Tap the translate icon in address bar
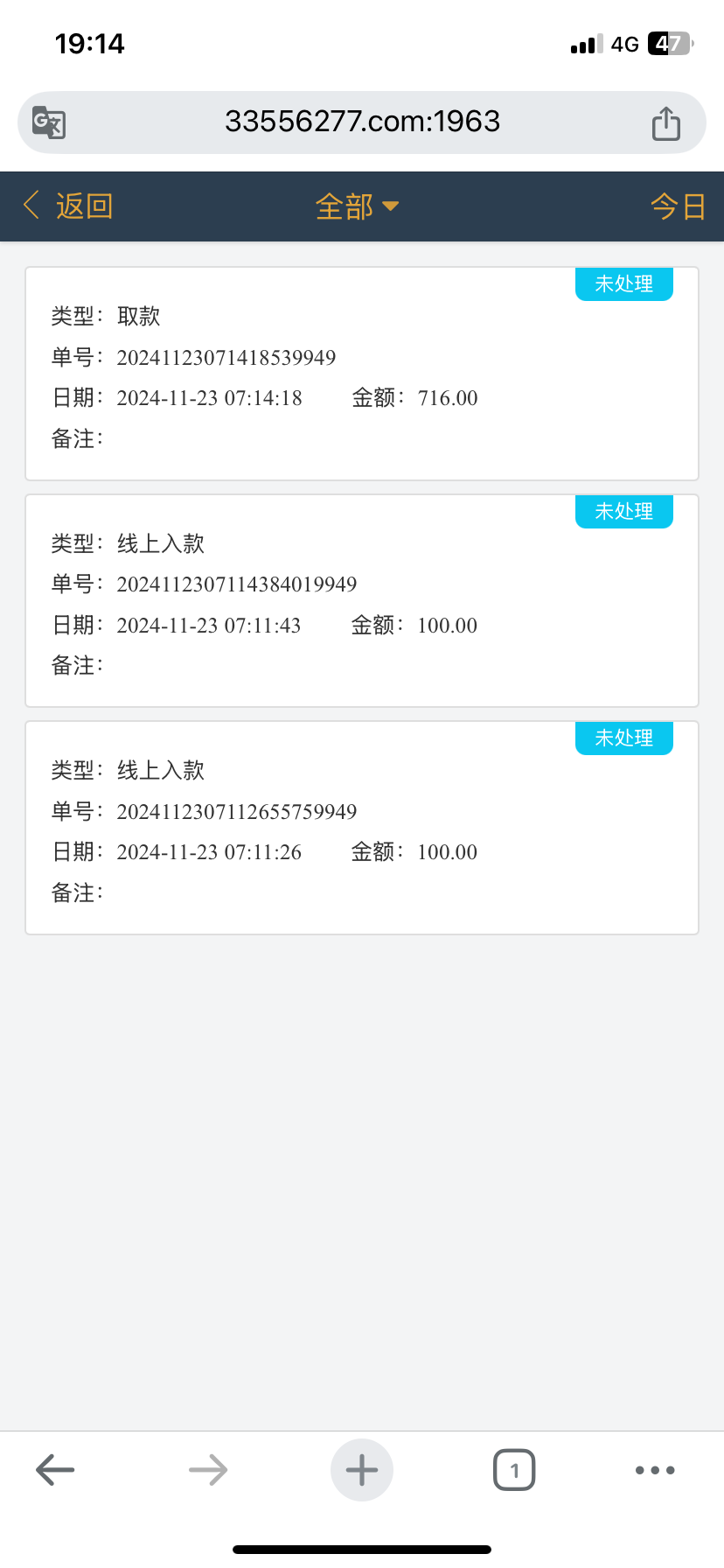The height and width of the screenshot is (1568, 724). tap(49, 122)
